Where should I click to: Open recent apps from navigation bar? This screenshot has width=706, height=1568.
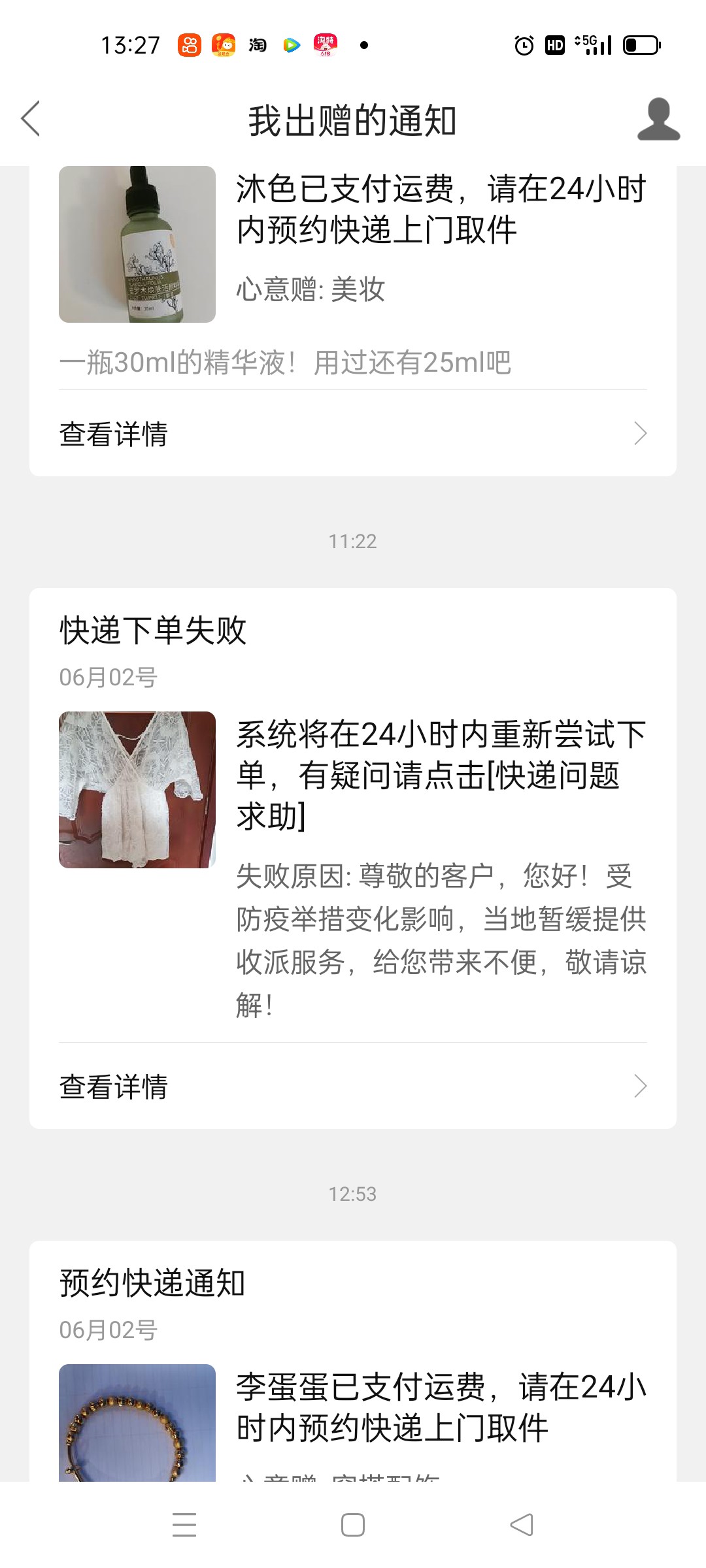(x=184, y=1525)
